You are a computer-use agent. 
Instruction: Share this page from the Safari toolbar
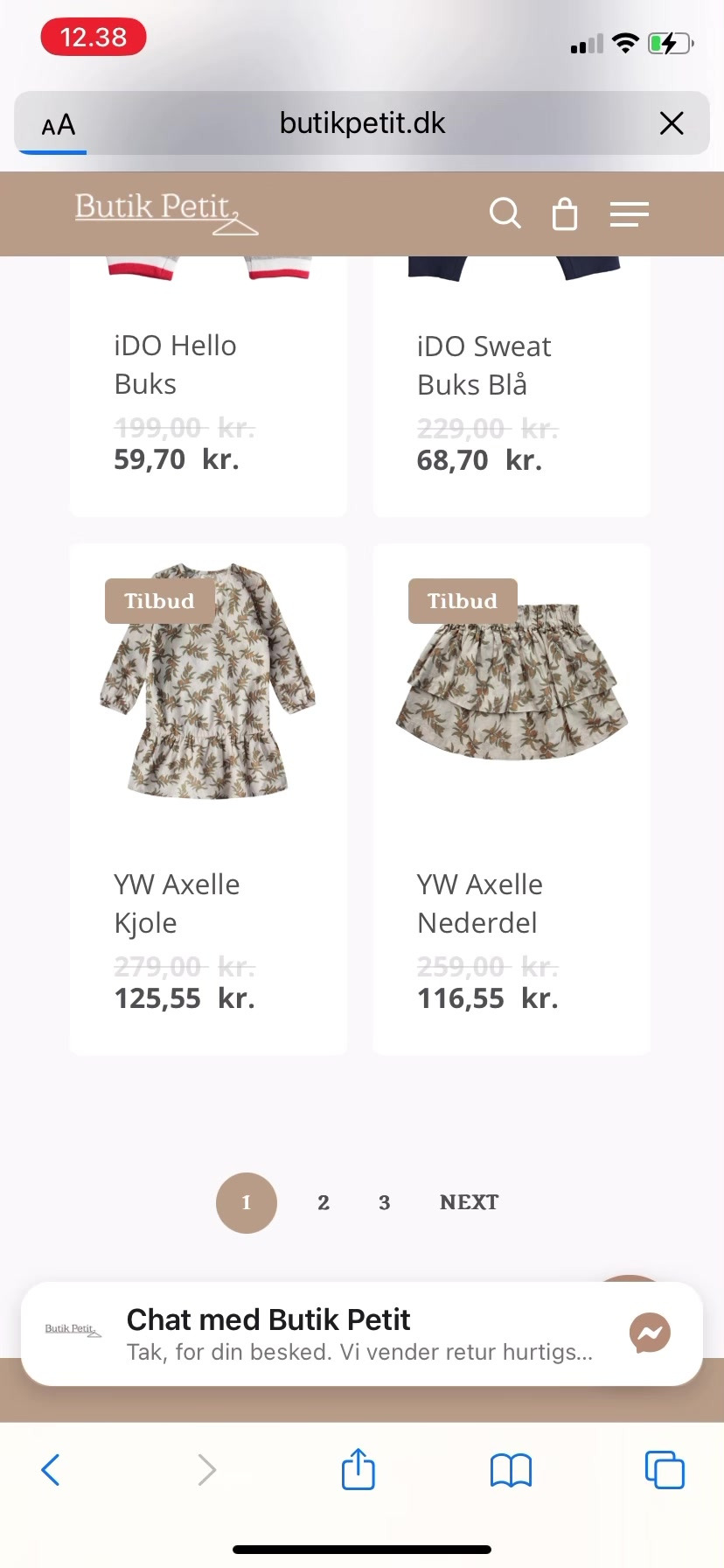coord(359,1470)
